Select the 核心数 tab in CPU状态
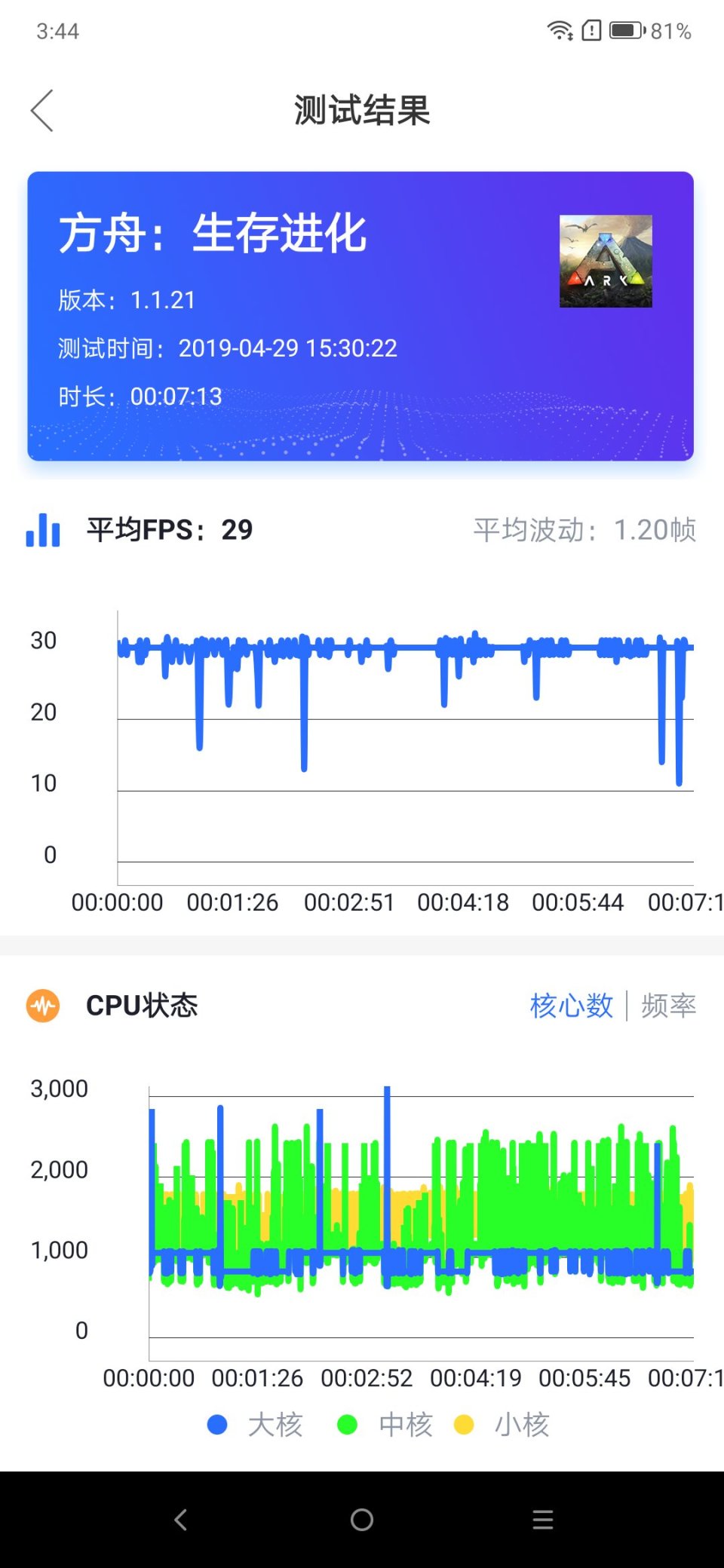Screen dimensions: 724x1568 [571, 1006]
